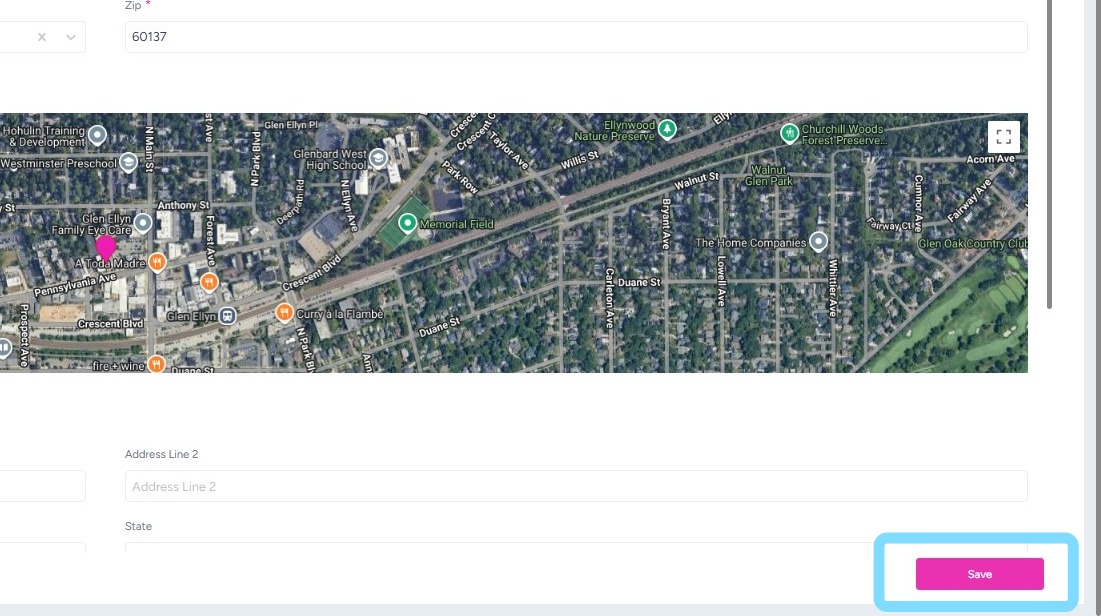Select the pink location pin on map
This screenshot has width=1101, height=616.
pos(105,246)
